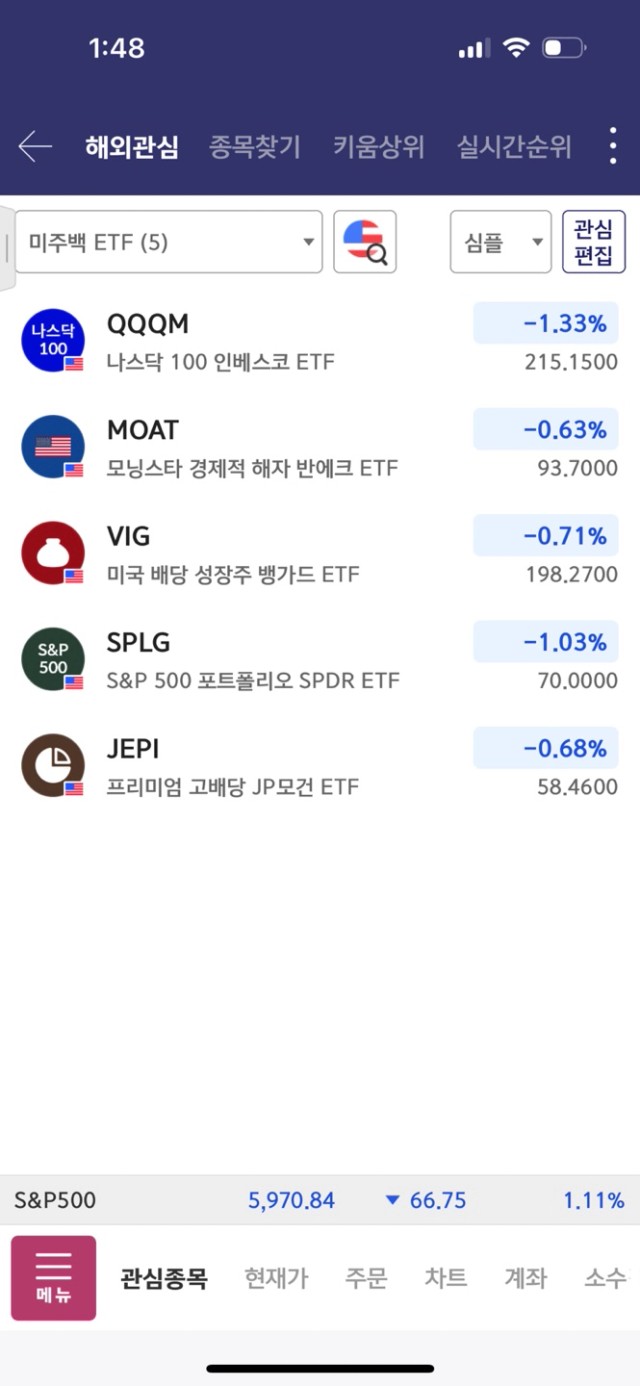Open the 차트 bottom tab
The height and width of the screenshot is (1386, 640).
(446, 1278)
